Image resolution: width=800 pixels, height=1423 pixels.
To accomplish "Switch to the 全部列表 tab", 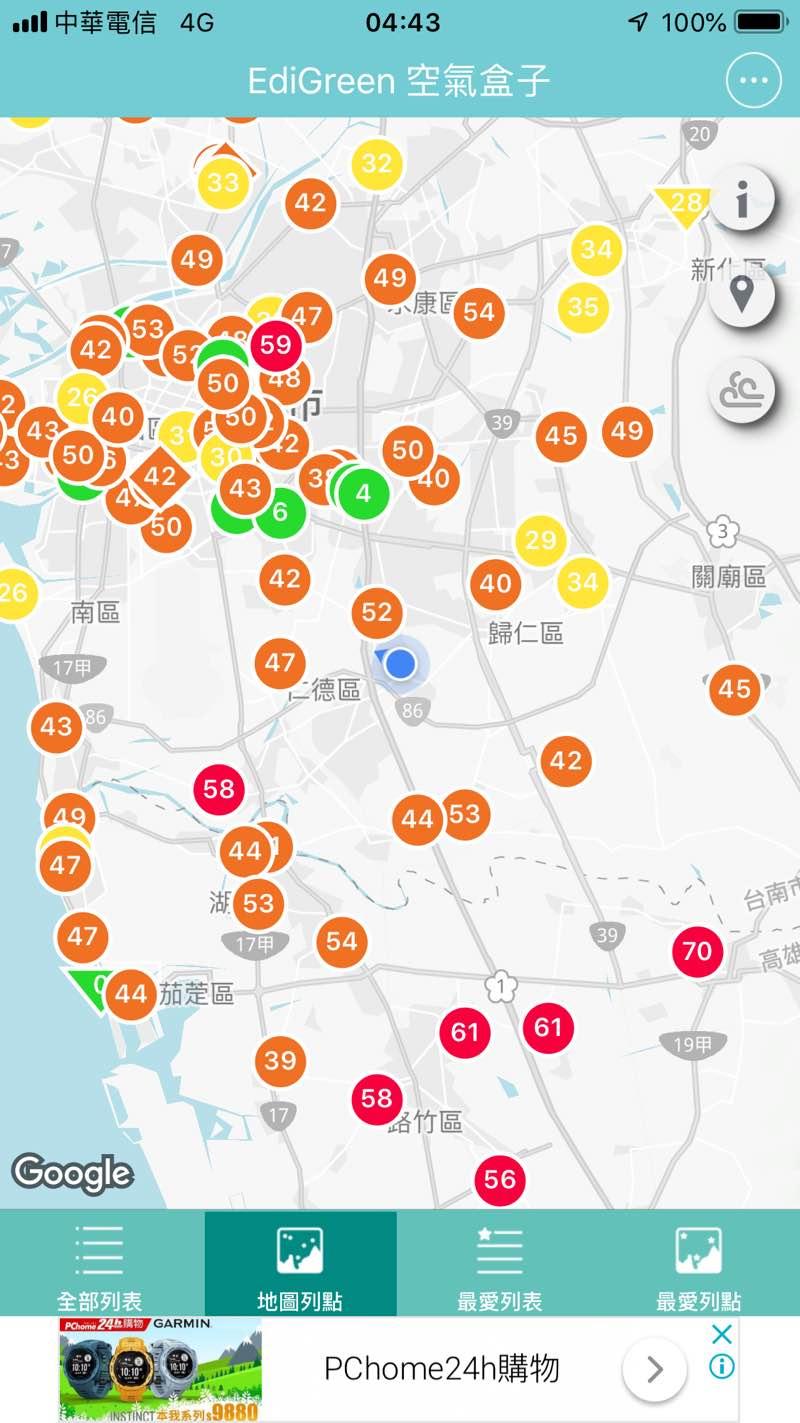I will tap(100, 1264).
